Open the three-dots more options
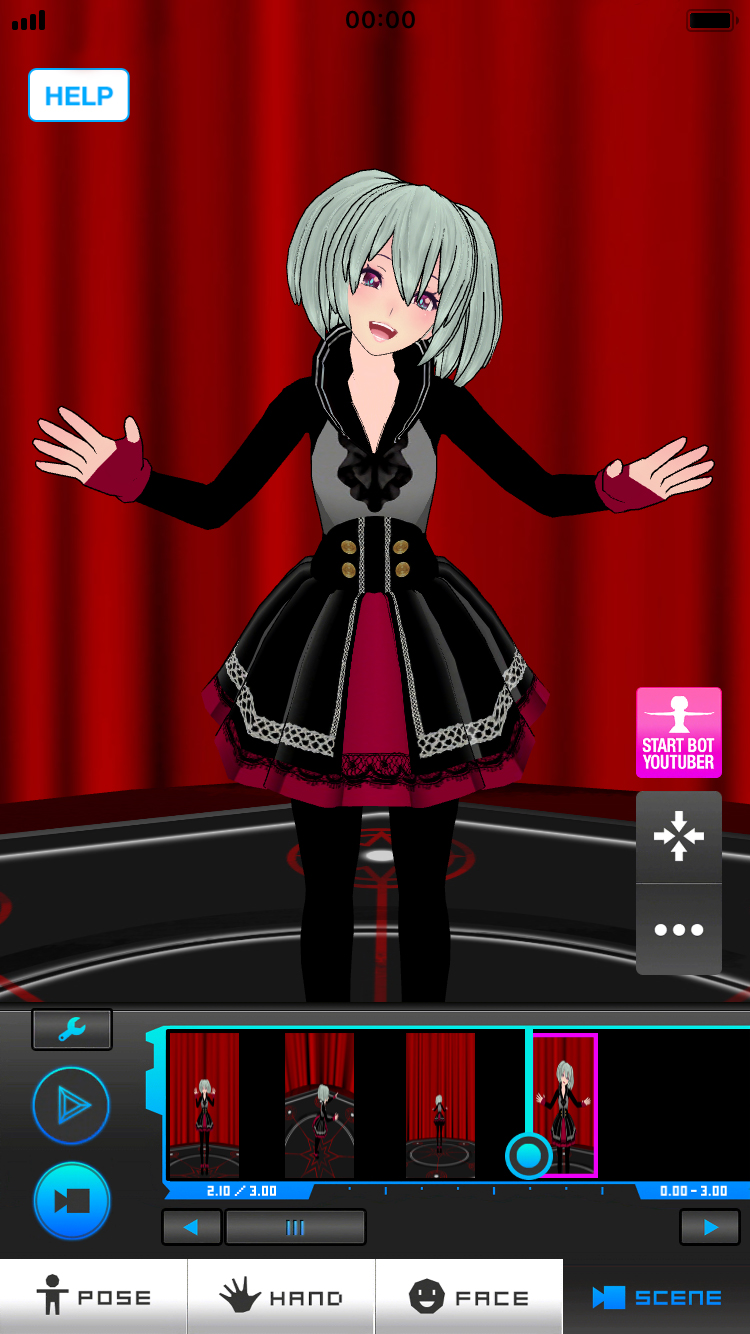 point(679,929)
